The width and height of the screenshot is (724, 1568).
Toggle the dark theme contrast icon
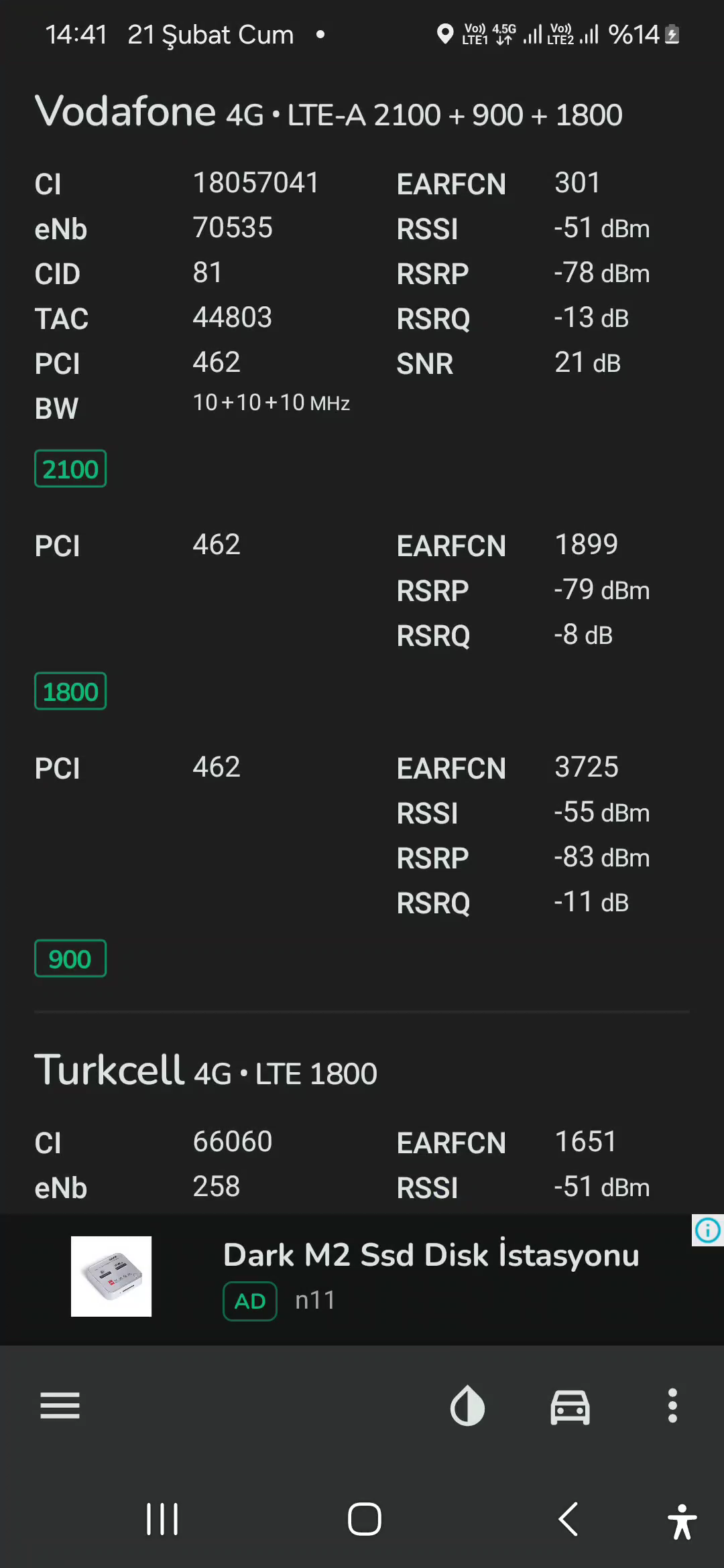pyautogui.click(x=467, y=1405)
